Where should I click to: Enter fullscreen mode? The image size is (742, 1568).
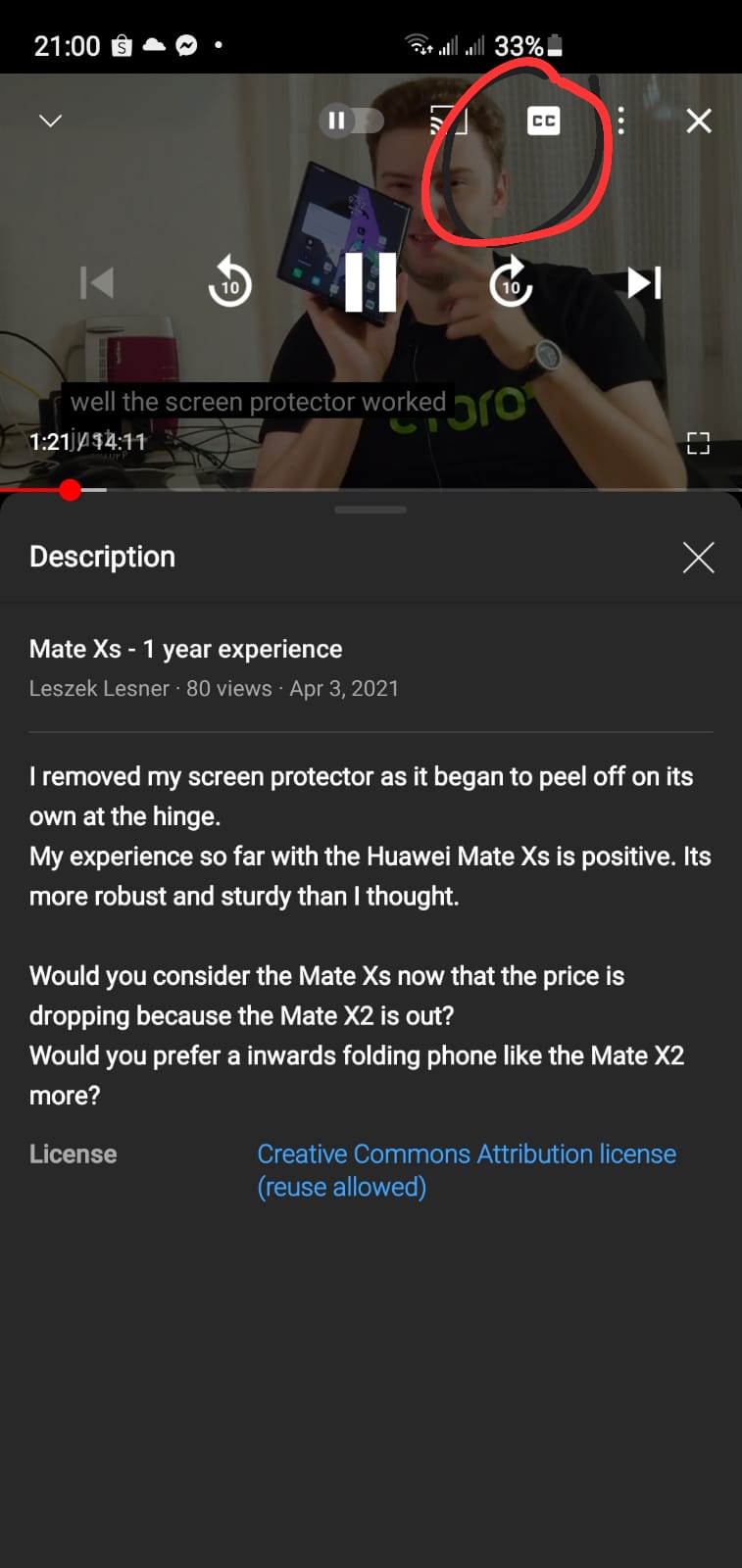click(698, 443)
